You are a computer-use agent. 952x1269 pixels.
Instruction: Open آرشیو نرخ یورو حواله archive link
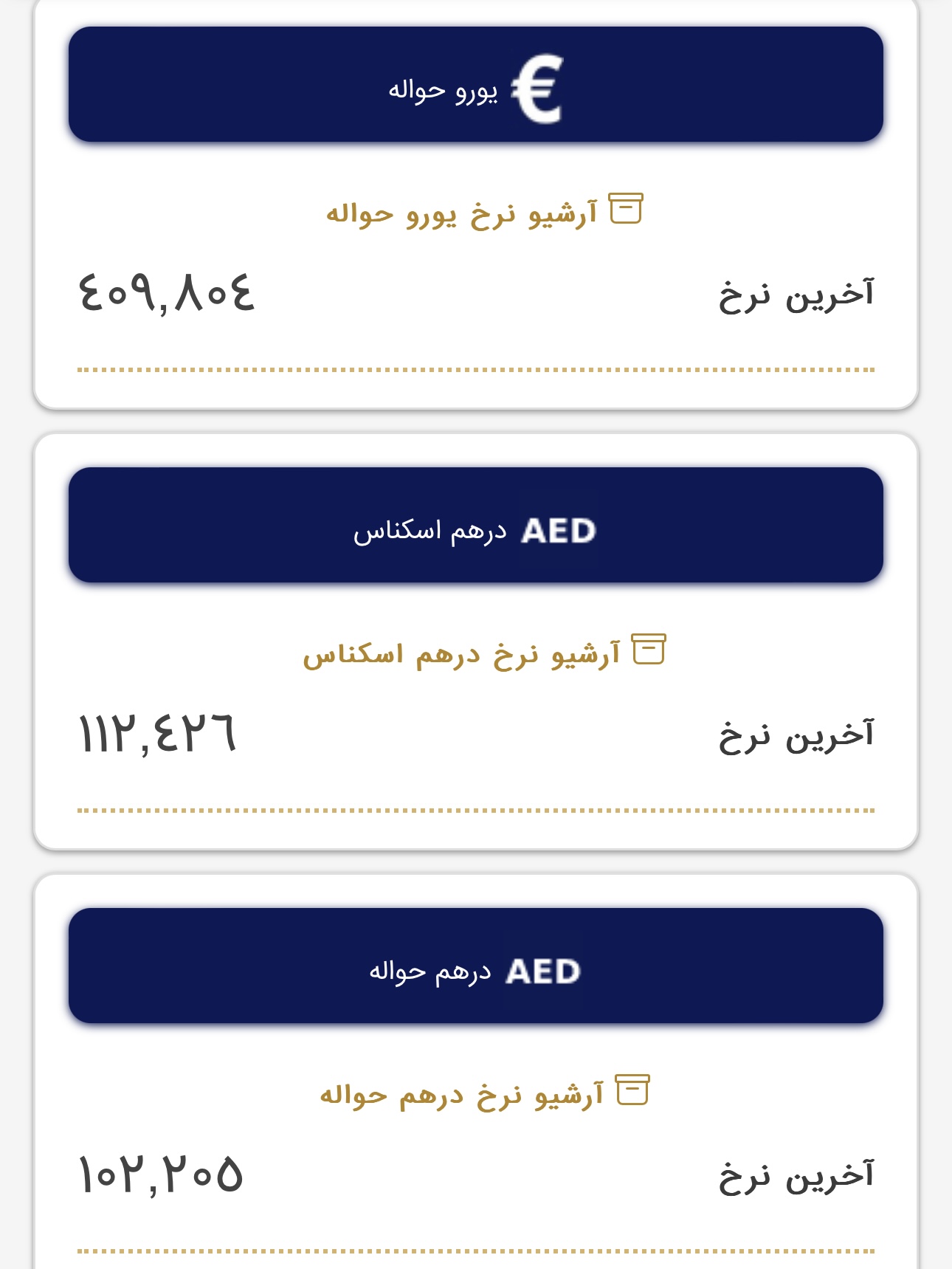click(x=483, y=213)
